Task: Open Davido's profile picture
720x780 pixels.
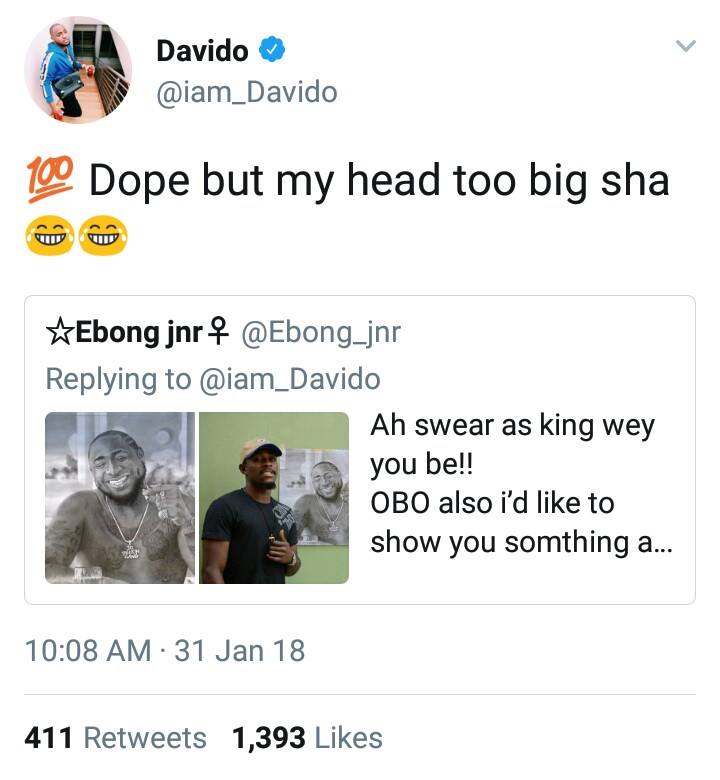Action: tap(78, 70)
